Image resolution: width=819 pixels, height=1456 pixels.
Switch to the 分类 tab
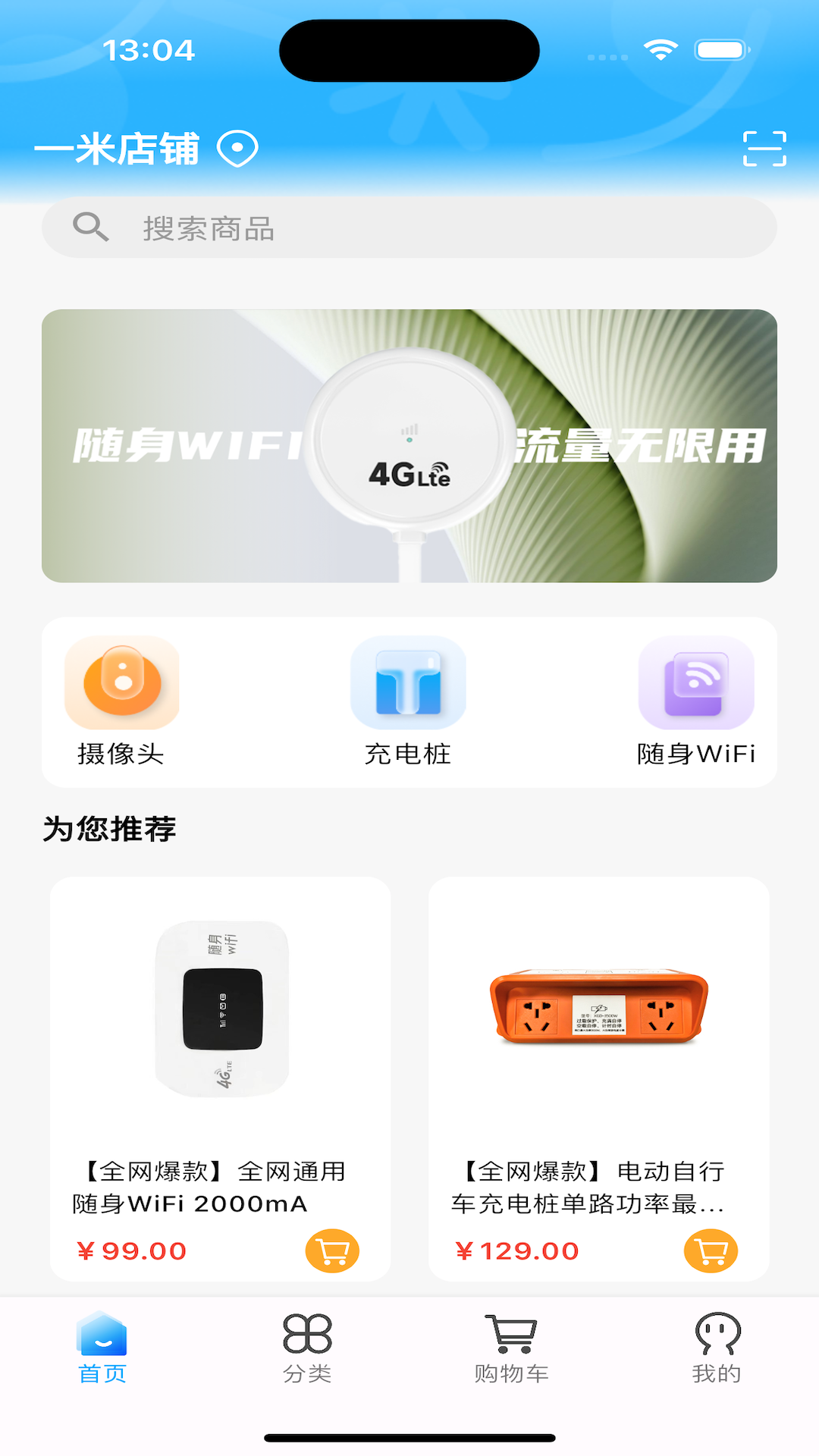coord(307,1348)
